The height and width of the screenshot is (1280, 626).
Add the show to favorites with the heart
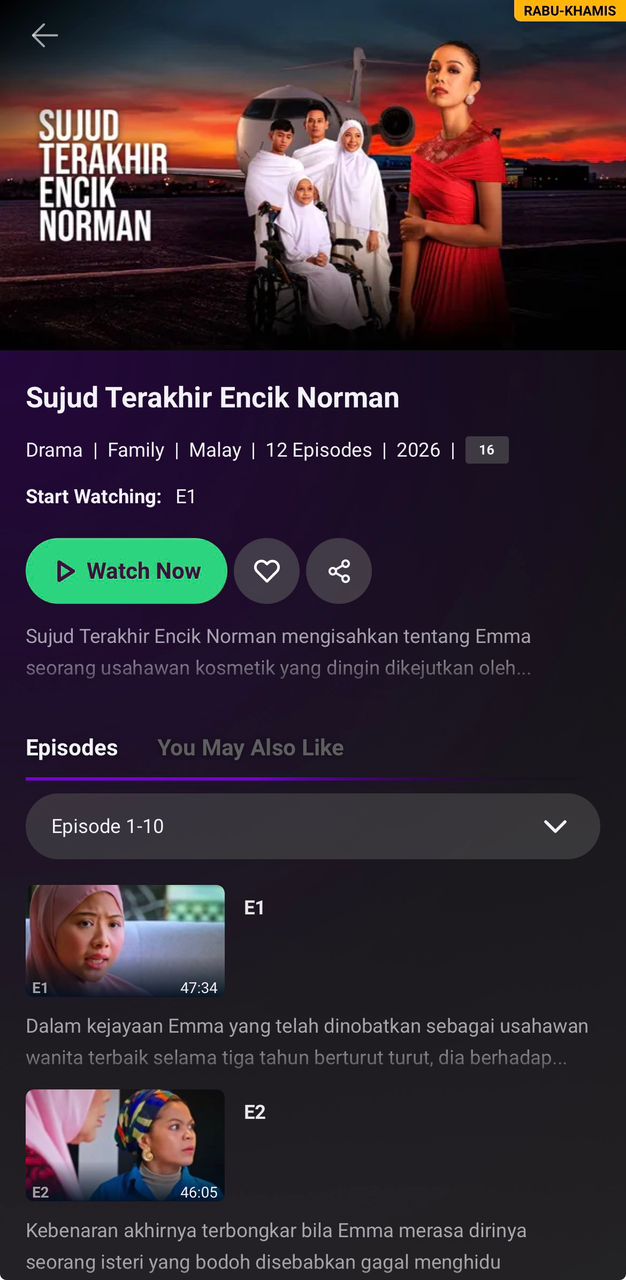coord(266,571)
